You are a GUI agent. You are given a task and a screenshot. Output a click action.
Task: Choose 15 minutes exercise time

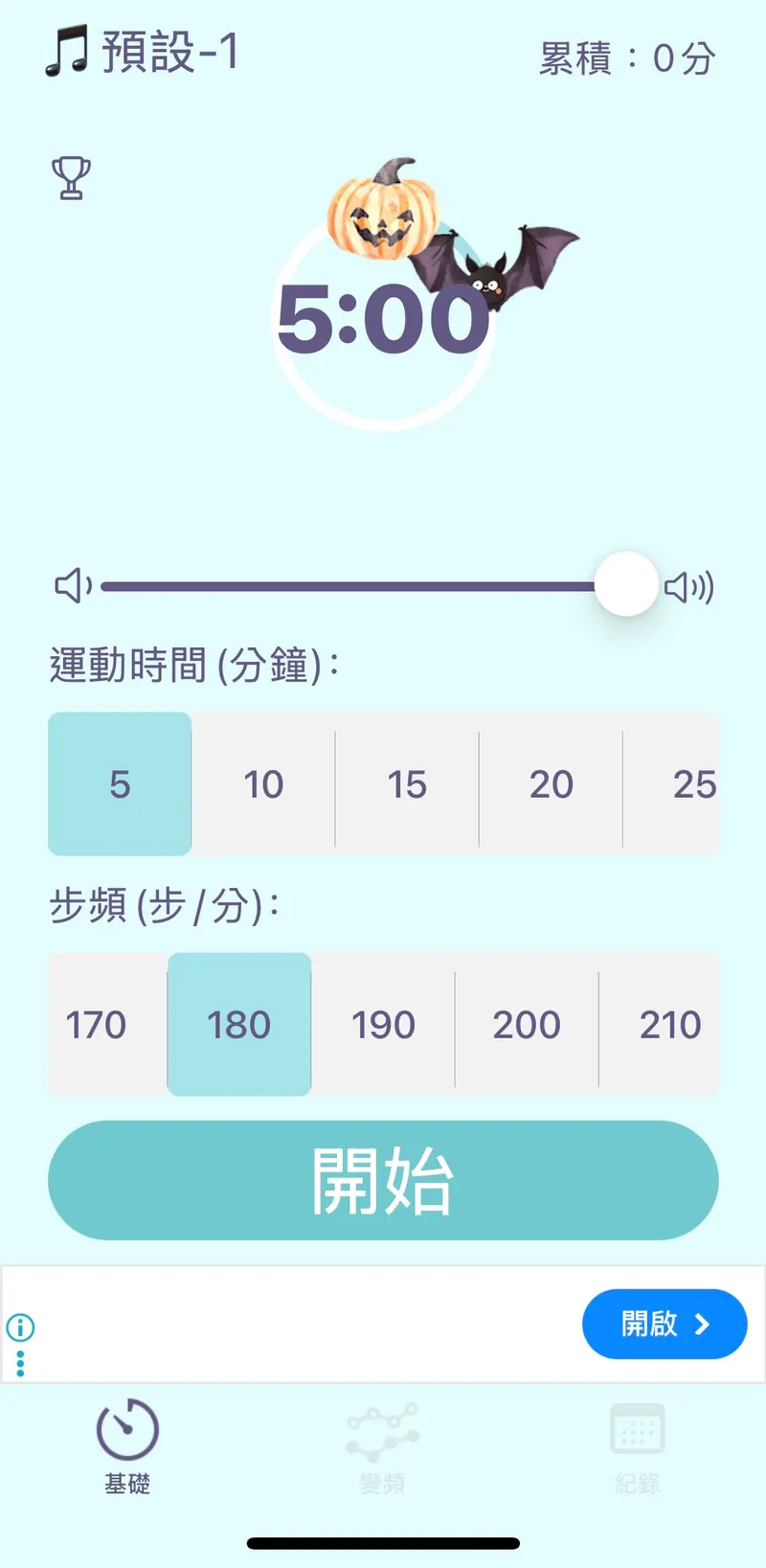click(x=407, y=784)
